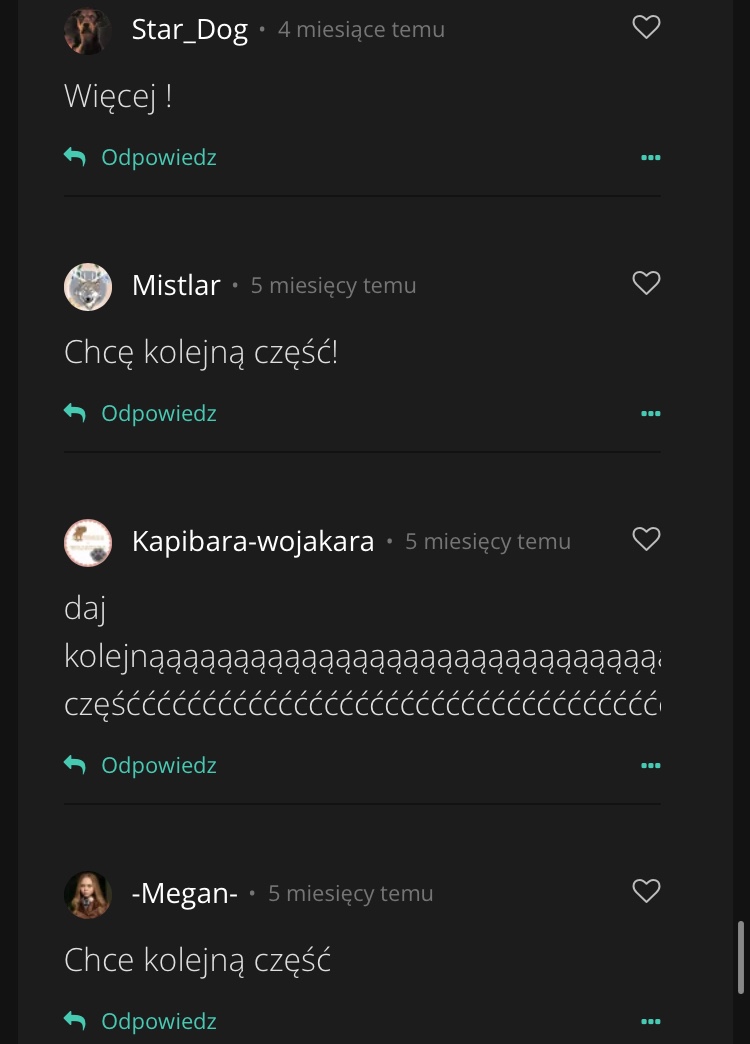The image size is (750, 1044).
Task: Open -Megan-'s profile via username
Action: pos(185,893)
